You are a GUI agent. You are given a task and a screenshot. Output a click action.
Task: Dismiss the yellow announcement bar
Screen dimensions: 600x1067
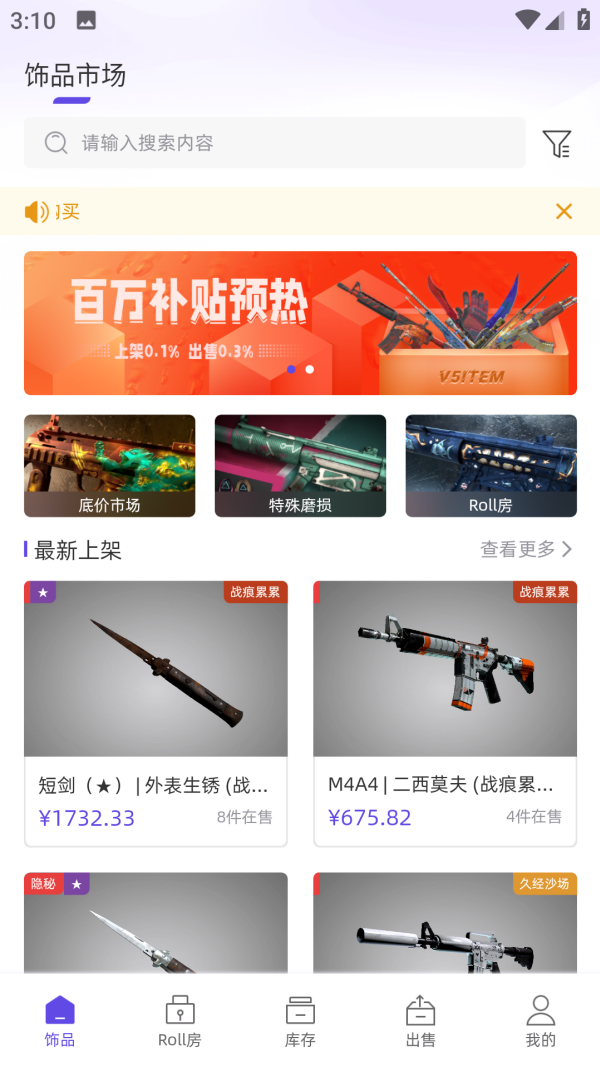[x=564, y=211]
